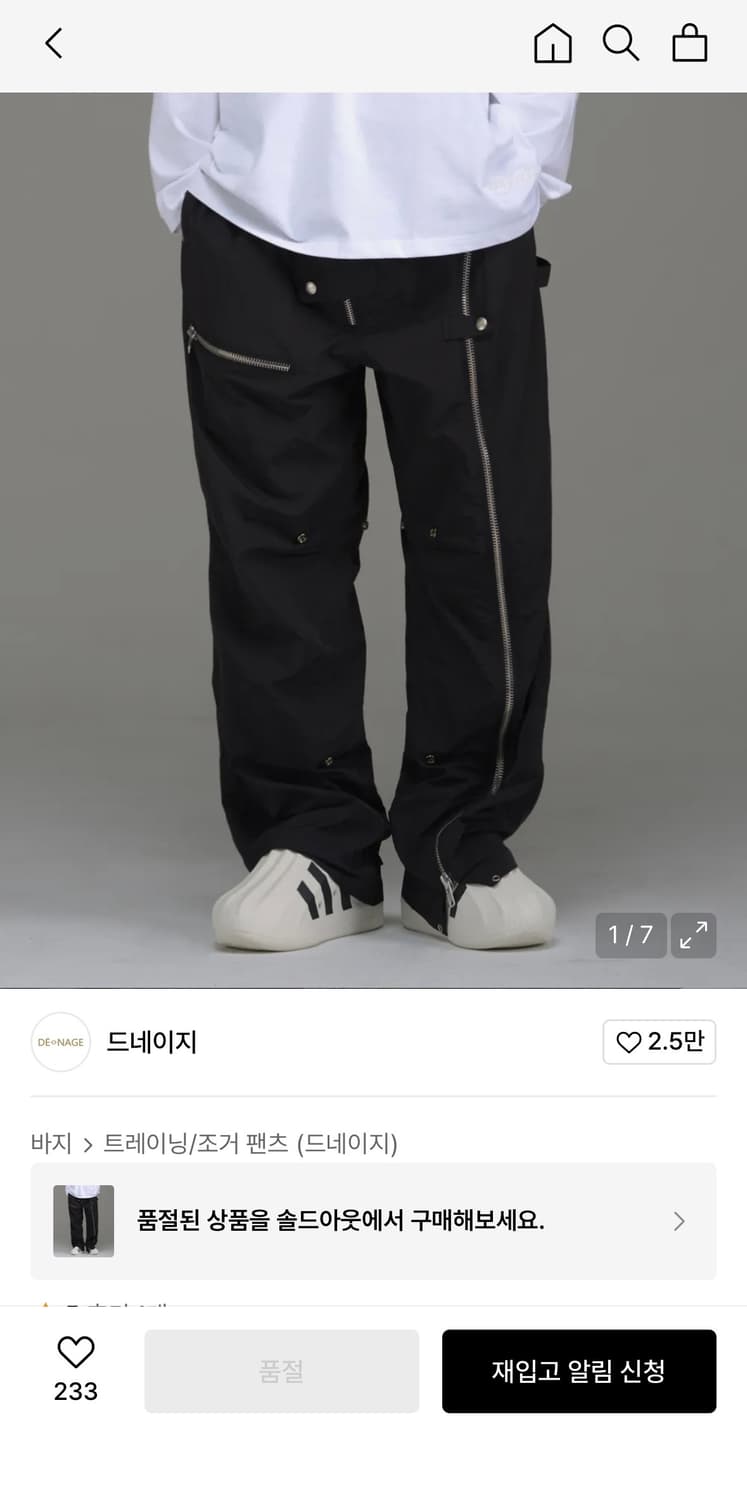
Task: Tap the soldout product thumbnail image
Action: click(x=83, y=1222)
